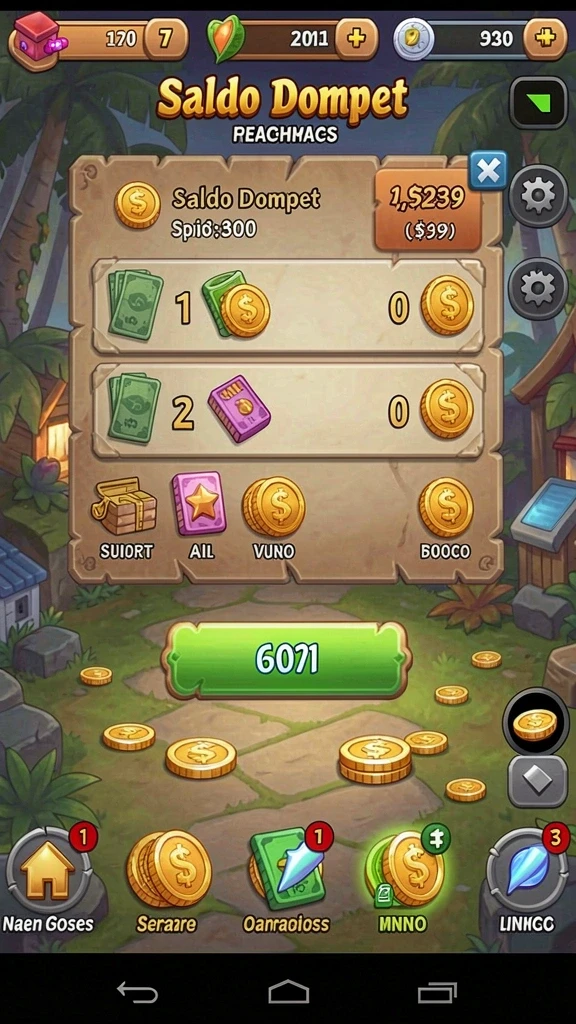Select the MNNO tab
Screen dimensions: 576x1024
(x=404, y=882)
